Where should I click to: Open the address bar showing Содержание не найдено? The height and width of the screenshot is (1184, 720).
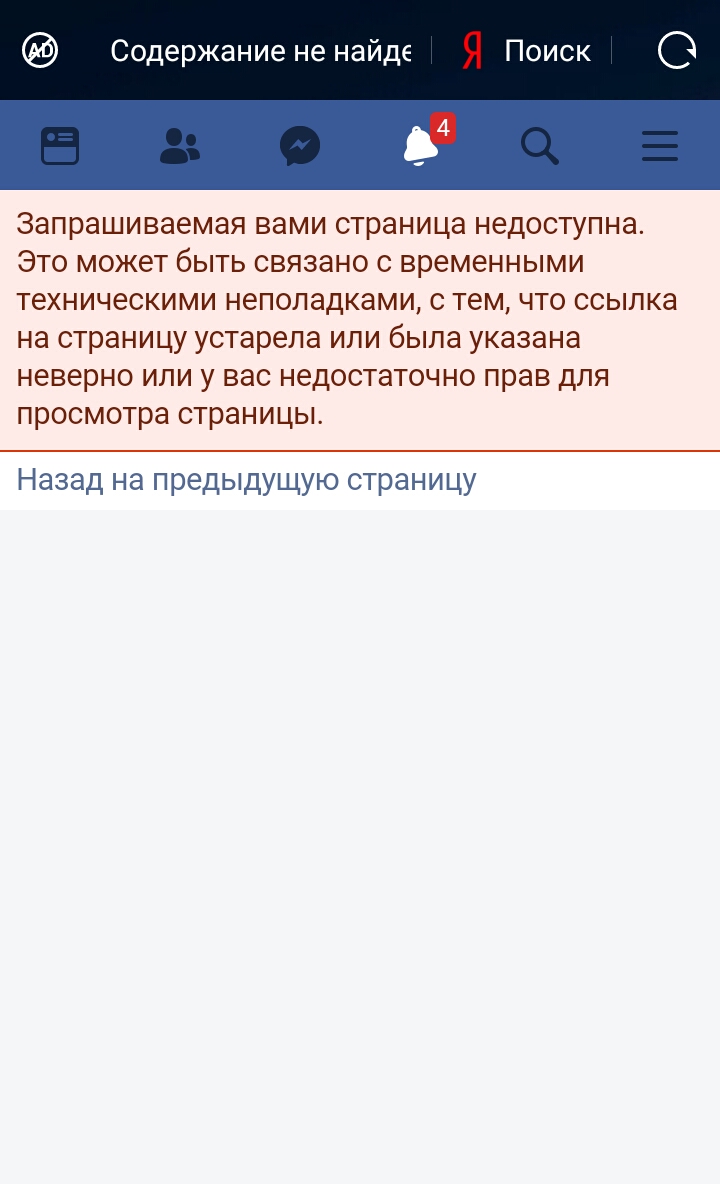(260, 51)
